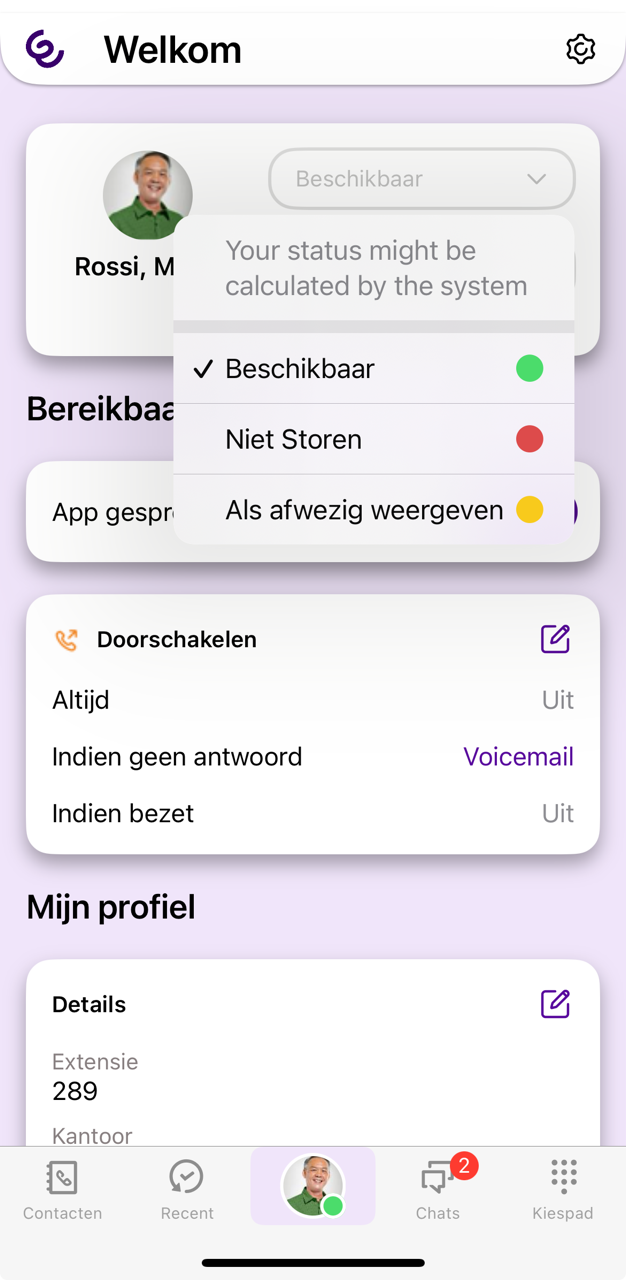Switch to Contacten tab
This screenshot has height=1280, width=626.
point(62,1189)
